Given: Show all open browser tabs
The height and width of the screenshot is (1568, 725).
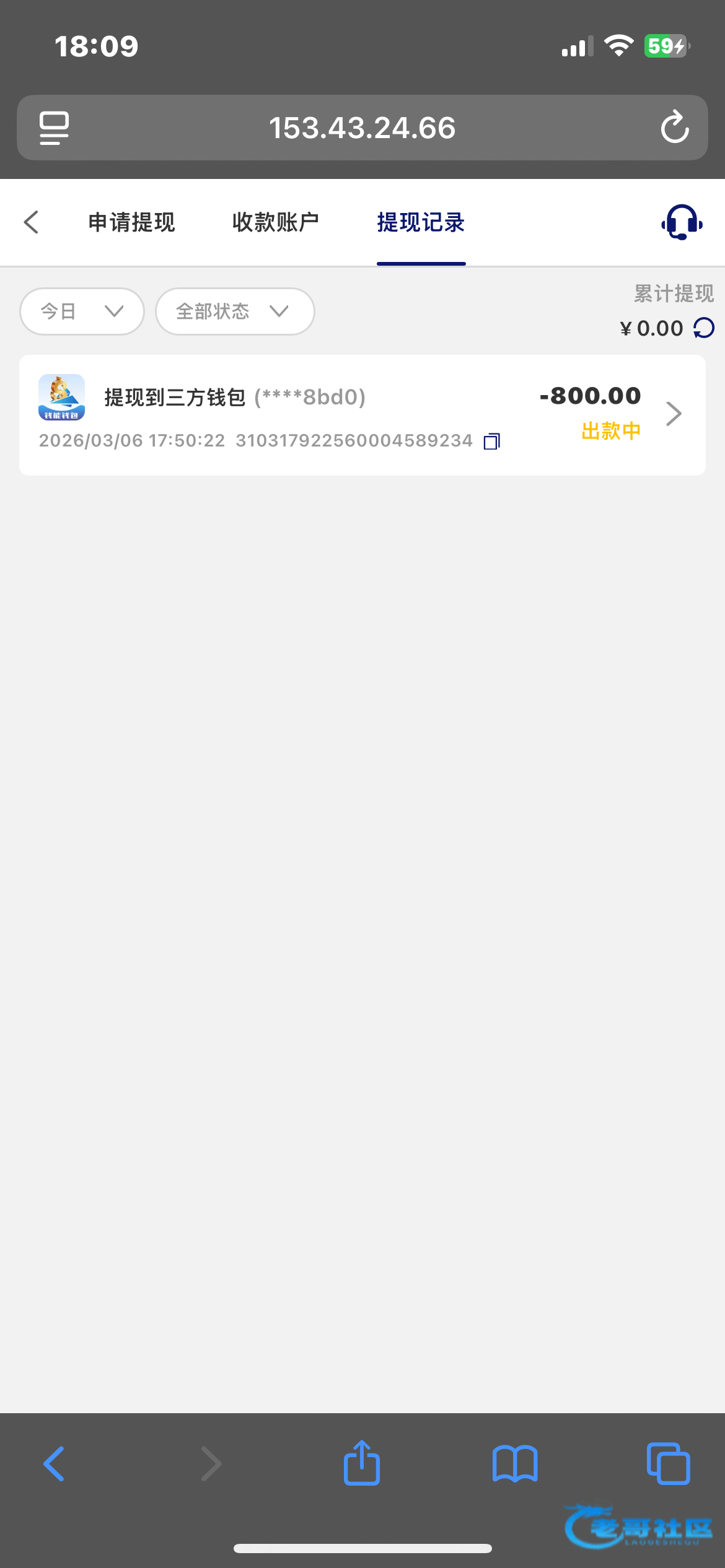Looking at the screenshot, I should (668, 1463).
